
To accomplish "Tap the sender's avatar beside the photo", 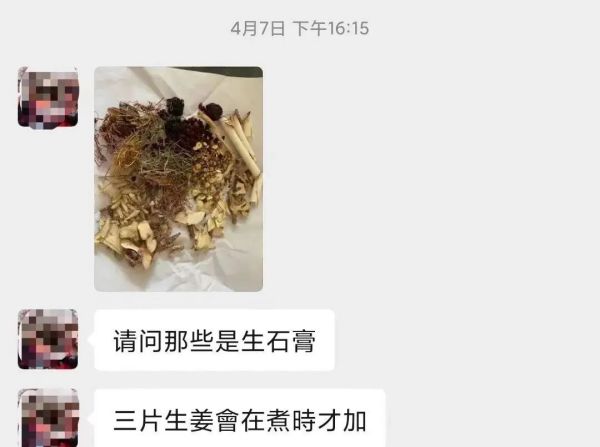I will [x=48, y=97].
